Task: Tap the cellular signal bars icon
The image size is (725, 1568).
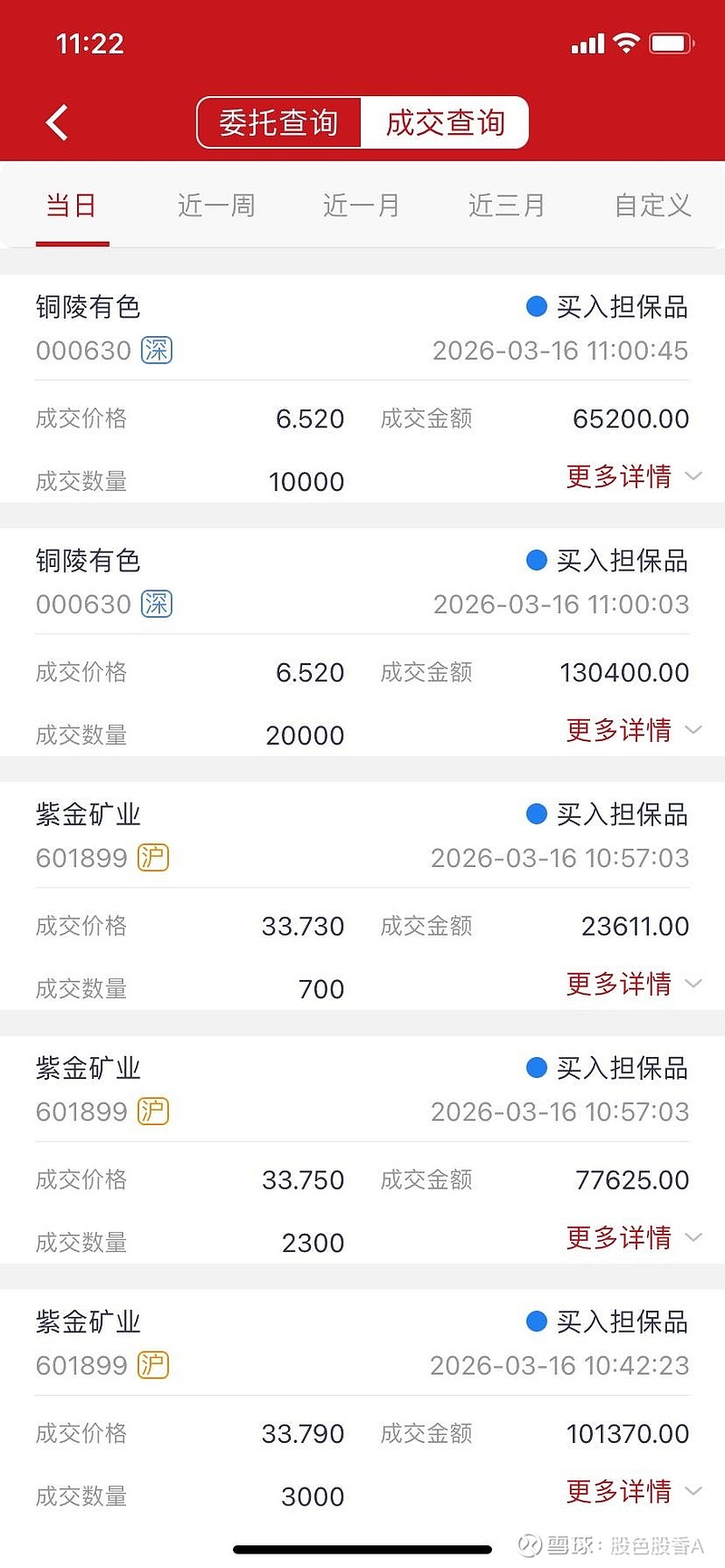Action: (x=587, y=42)
